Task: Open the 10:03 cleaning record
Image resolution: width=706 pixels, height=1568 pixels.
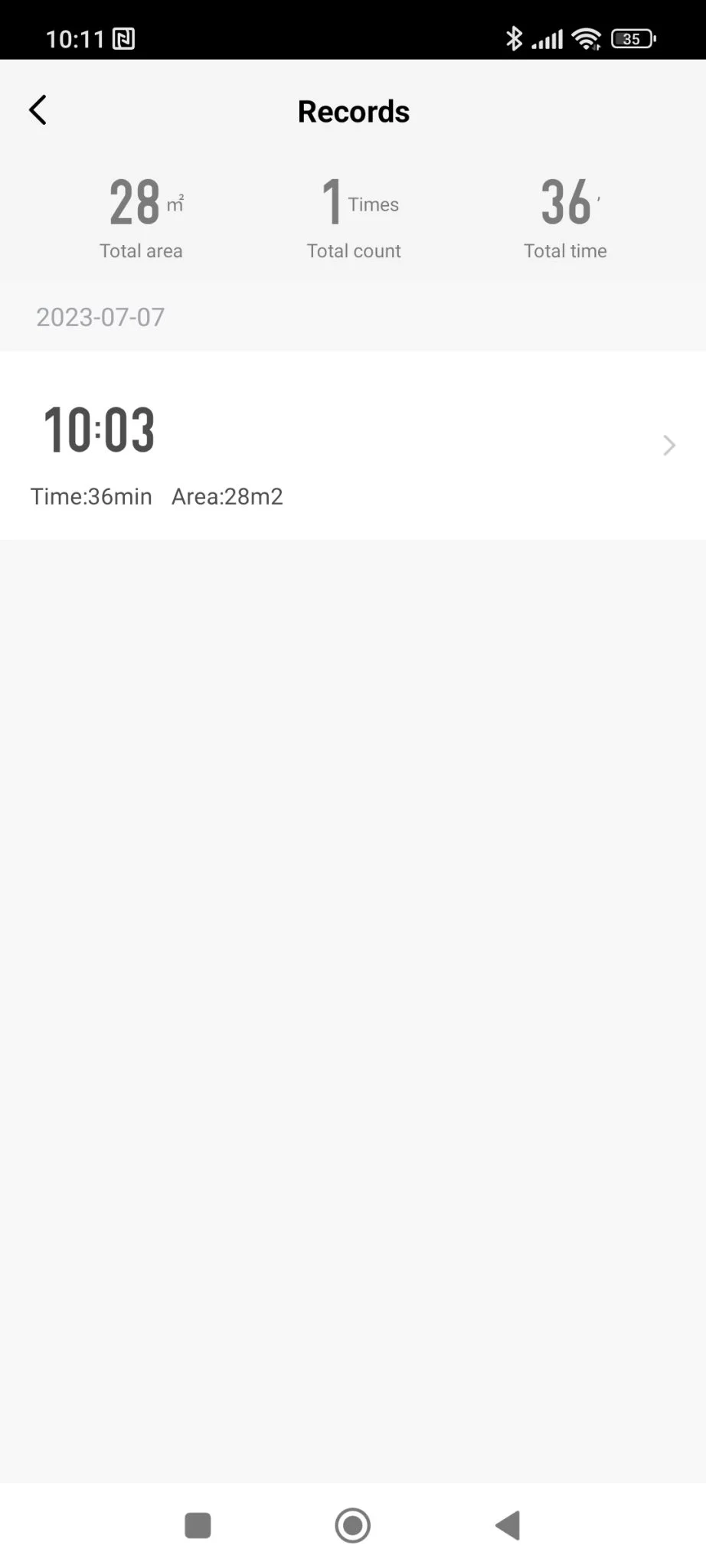Action: (352, 446)
